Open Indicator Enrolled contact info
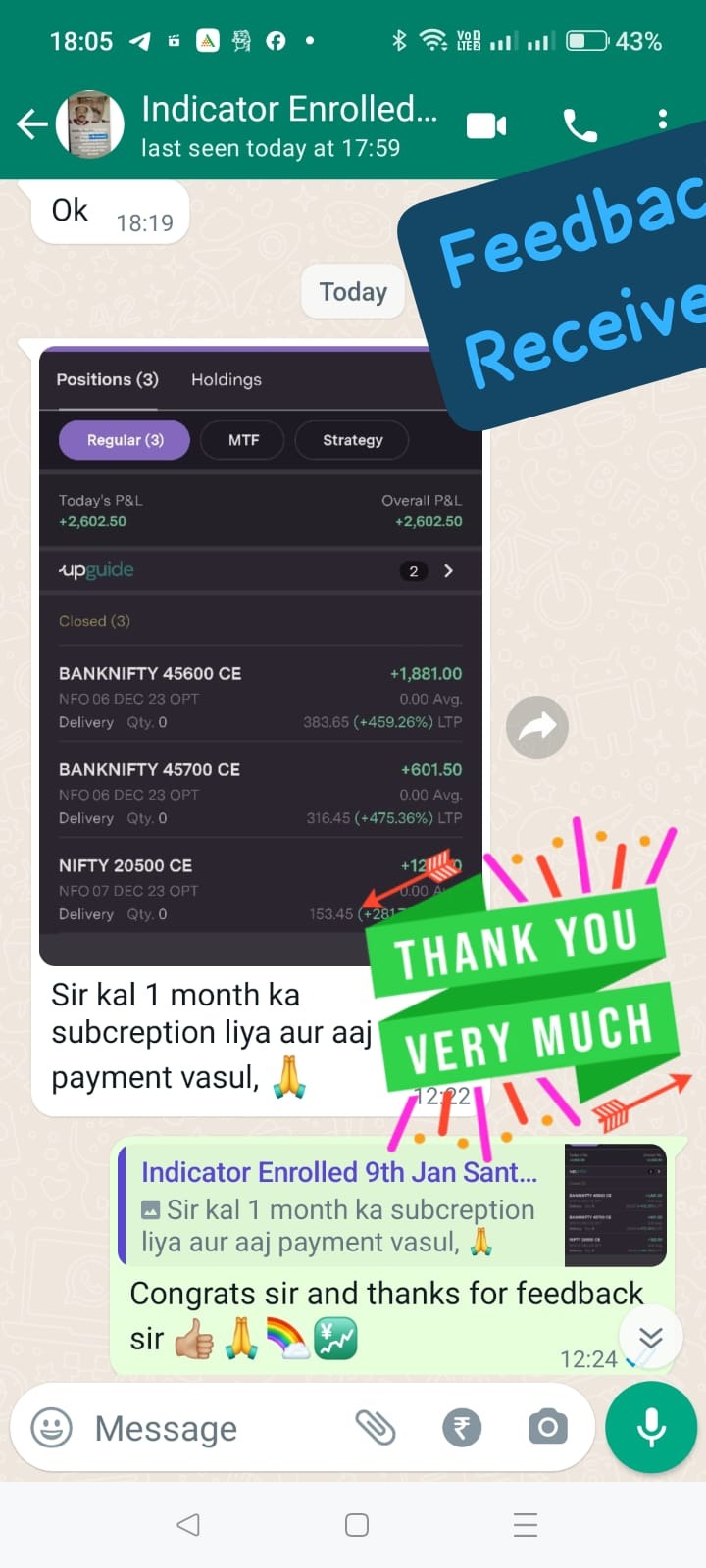Screen dimensions: 706x1568 [x=288, y=125]
